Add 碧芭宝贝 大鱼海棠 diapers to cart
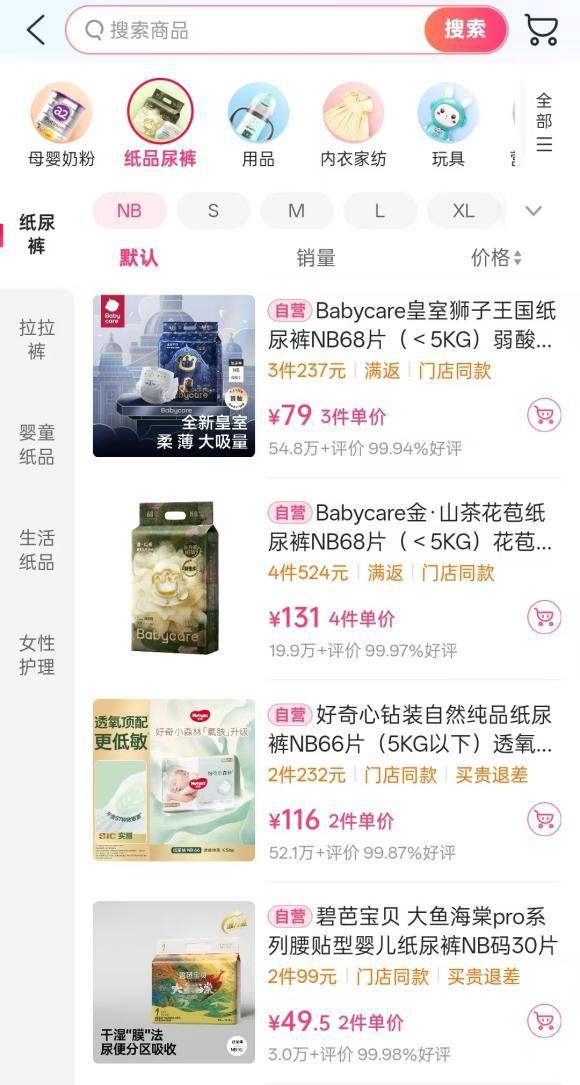 point(544,1021)
